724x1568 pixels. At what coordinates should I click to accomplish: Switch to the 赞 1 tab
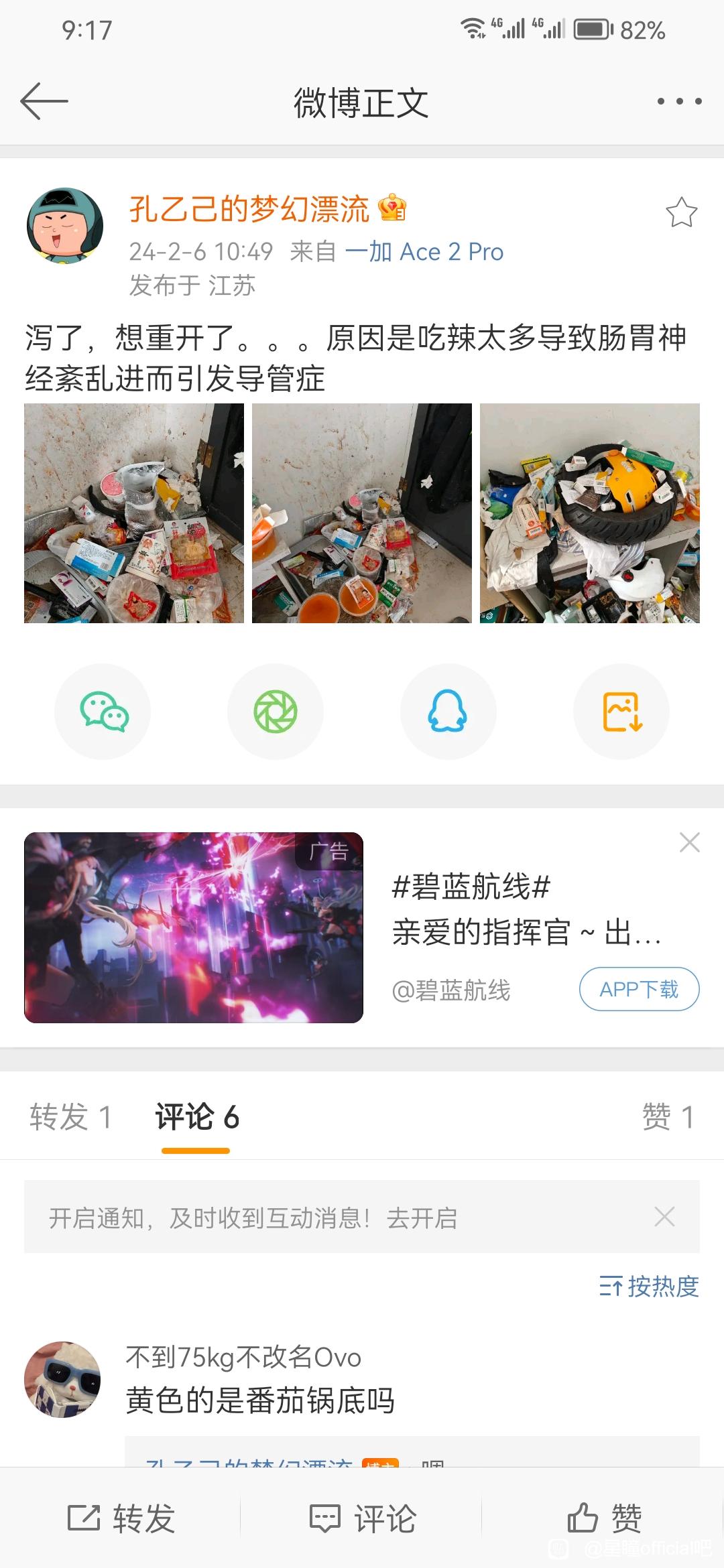(668, 1117)
